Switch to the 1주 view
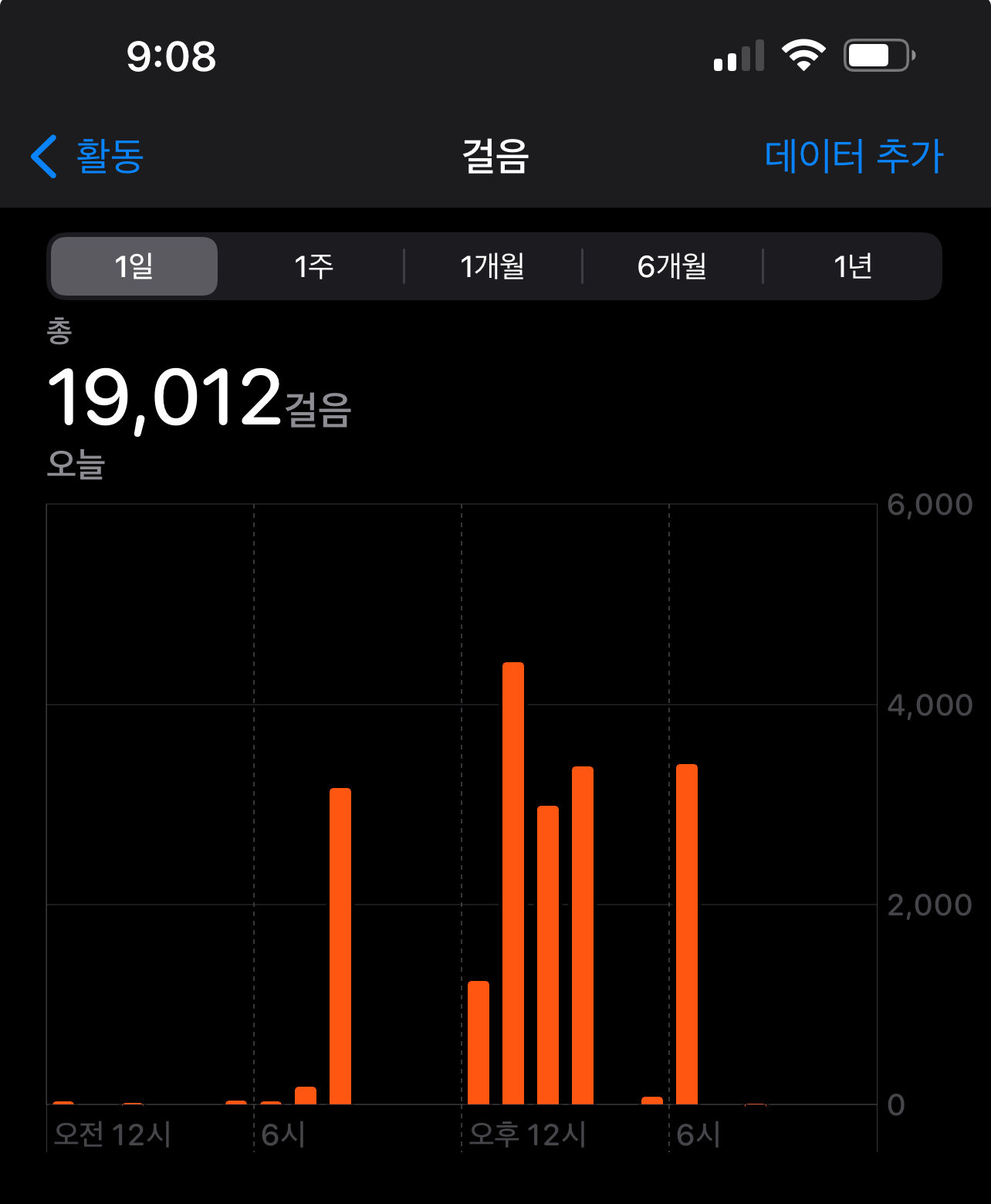 [313, 266]
